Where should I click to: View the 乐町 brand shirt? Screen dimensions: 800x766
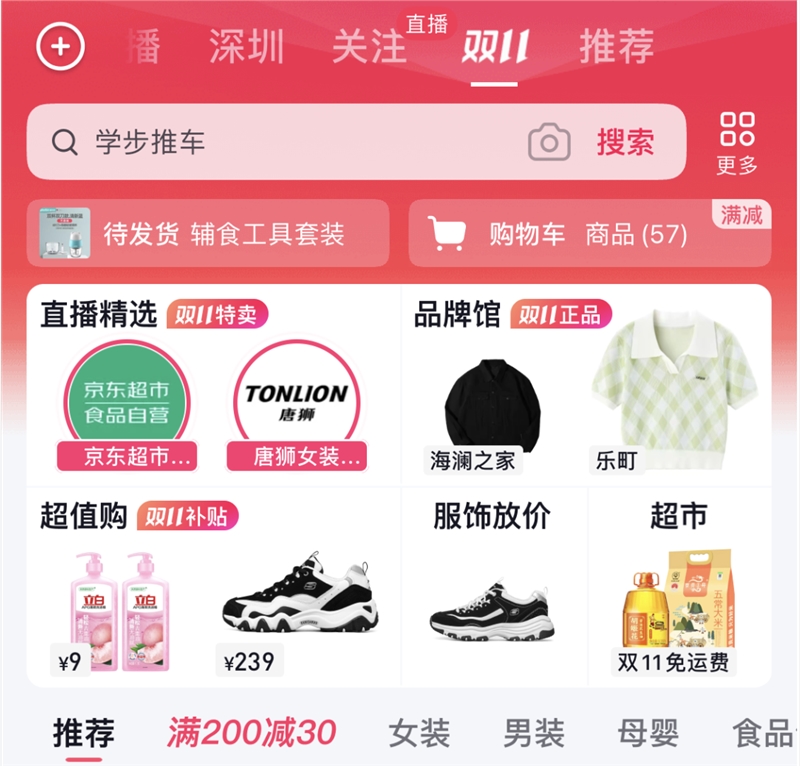(x=674, y=391)
